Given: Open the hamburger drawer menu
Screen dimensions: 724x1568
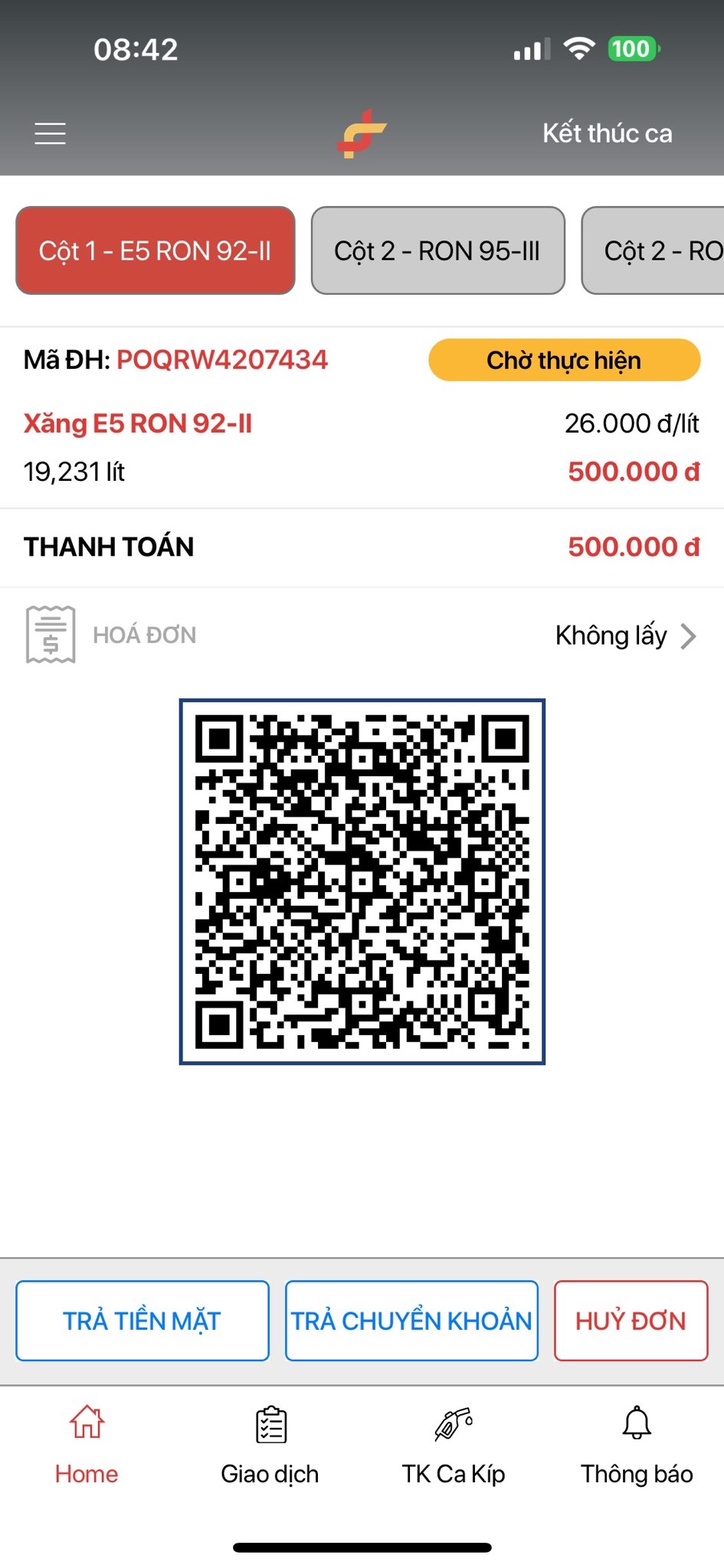Looking at the screenshot, I should [51, 133].
